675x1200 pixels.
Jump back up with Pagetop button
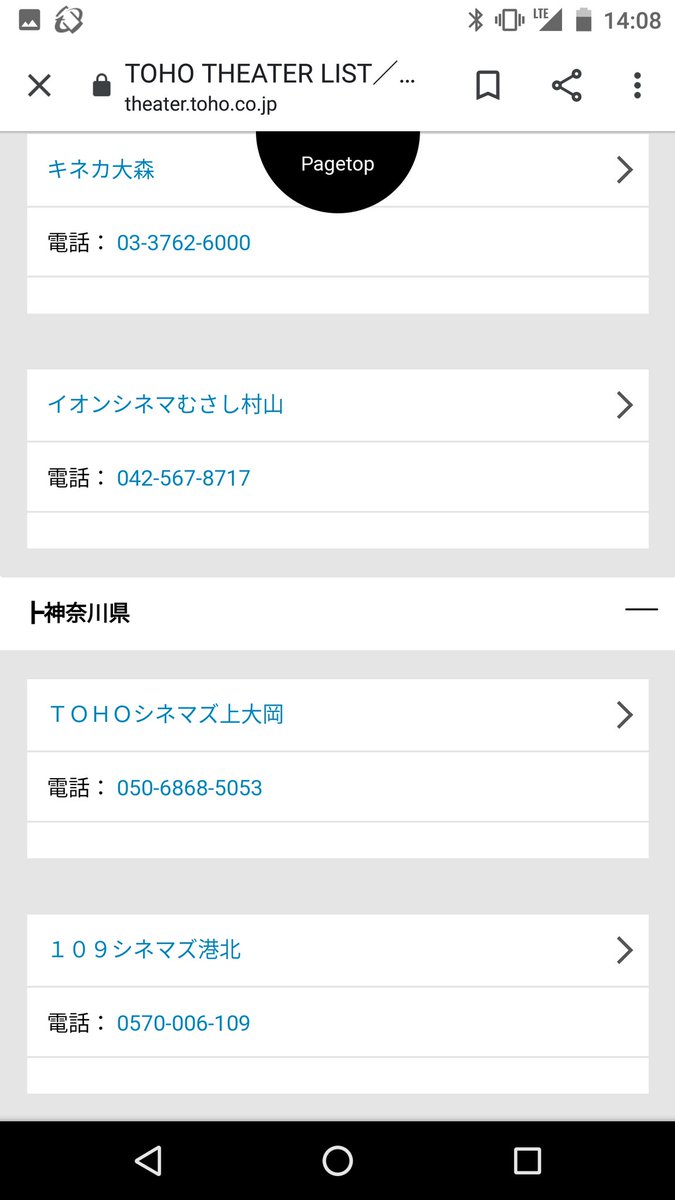point(337,166)
